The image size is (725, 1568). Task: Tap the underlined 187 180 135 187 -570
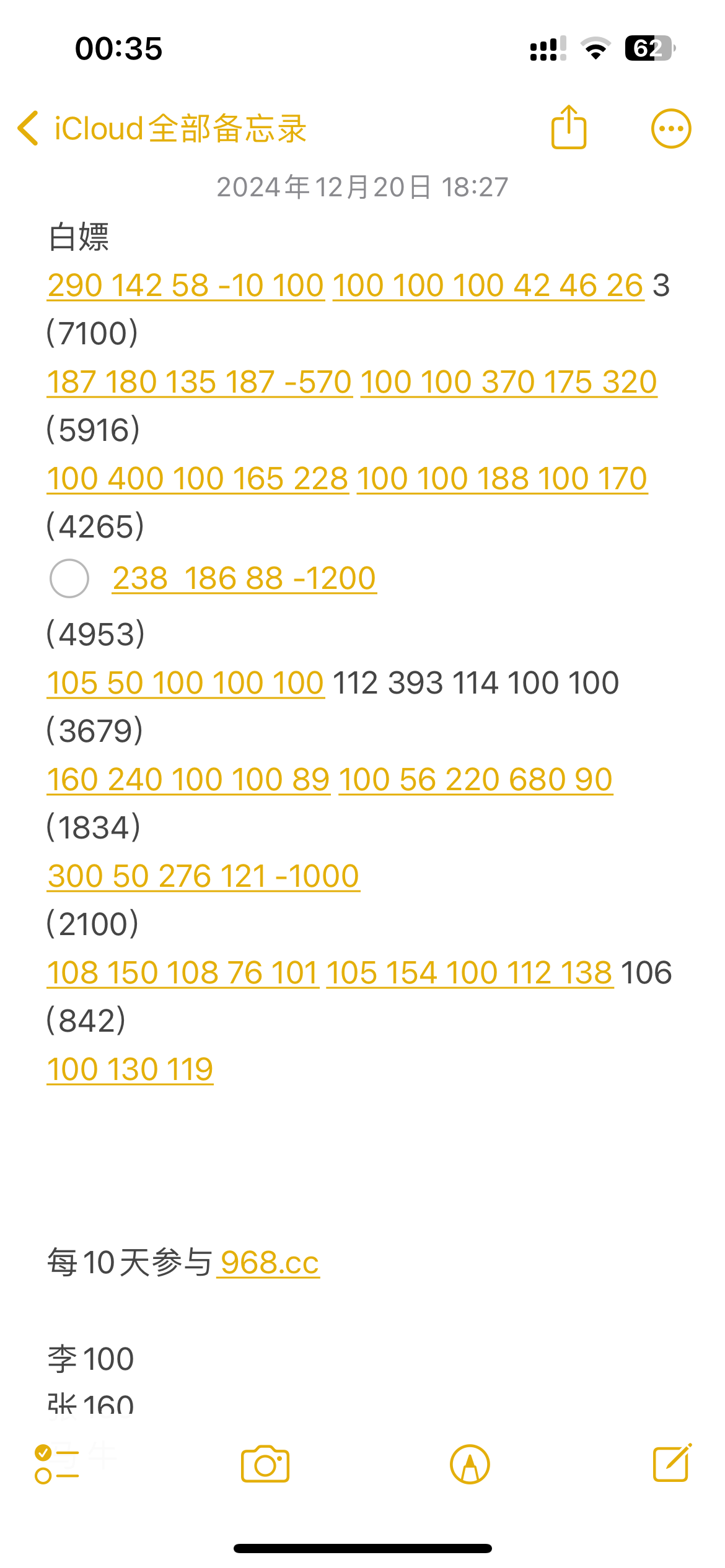coord(200,382)
